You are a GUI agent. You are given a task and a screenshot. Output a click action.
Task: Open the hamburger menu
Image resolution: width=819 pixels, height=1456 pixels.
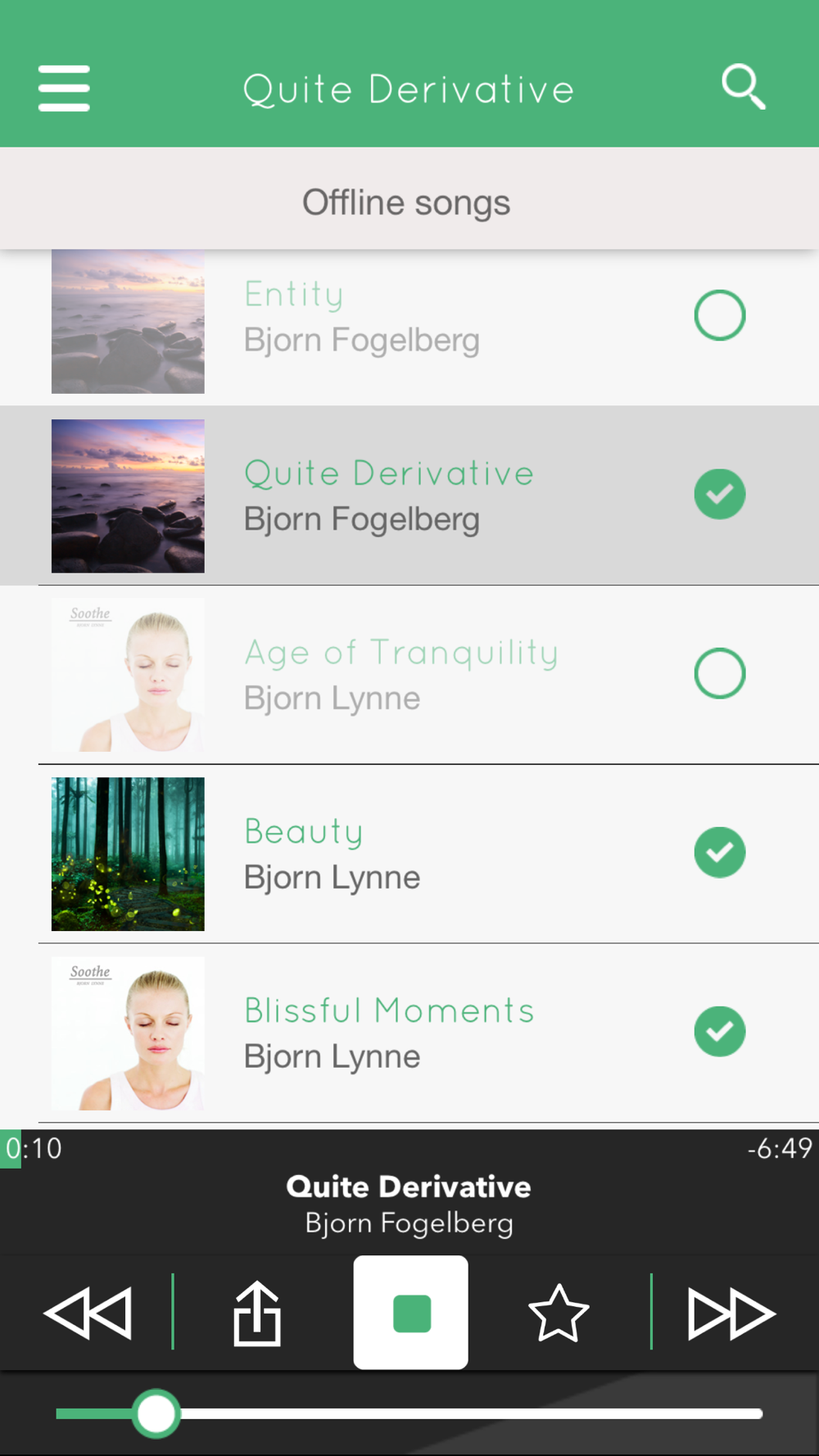(64, 88)
